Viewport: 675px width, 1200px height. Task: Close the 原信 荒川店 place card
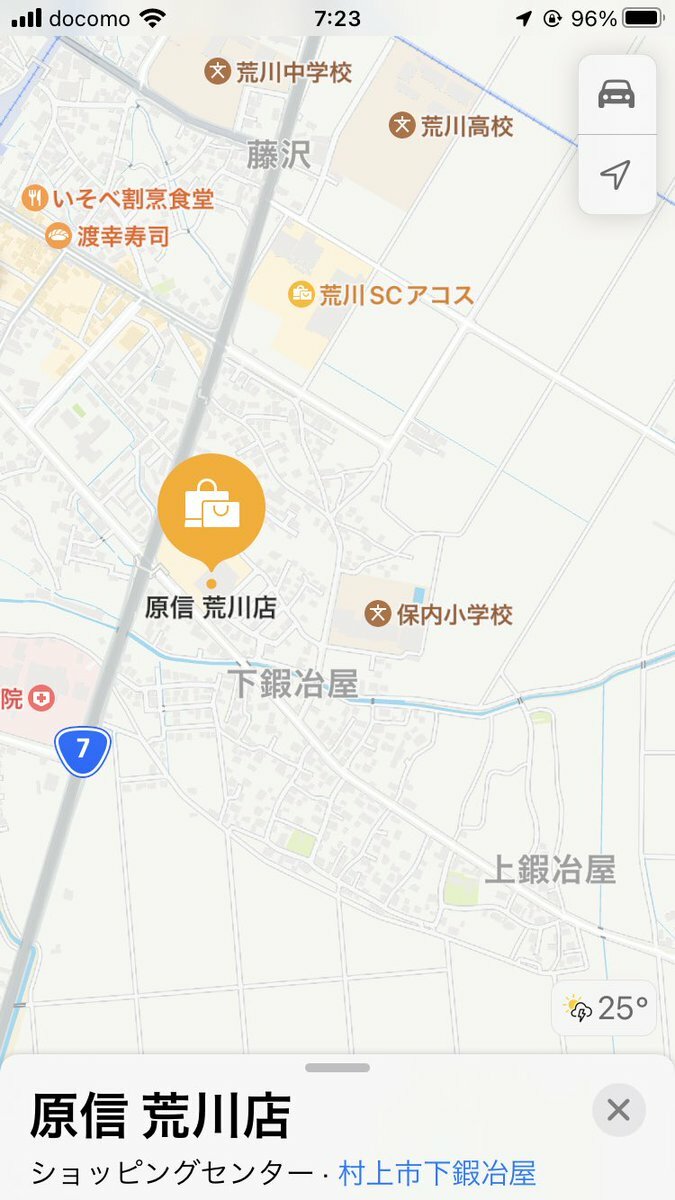point(618,1110)
